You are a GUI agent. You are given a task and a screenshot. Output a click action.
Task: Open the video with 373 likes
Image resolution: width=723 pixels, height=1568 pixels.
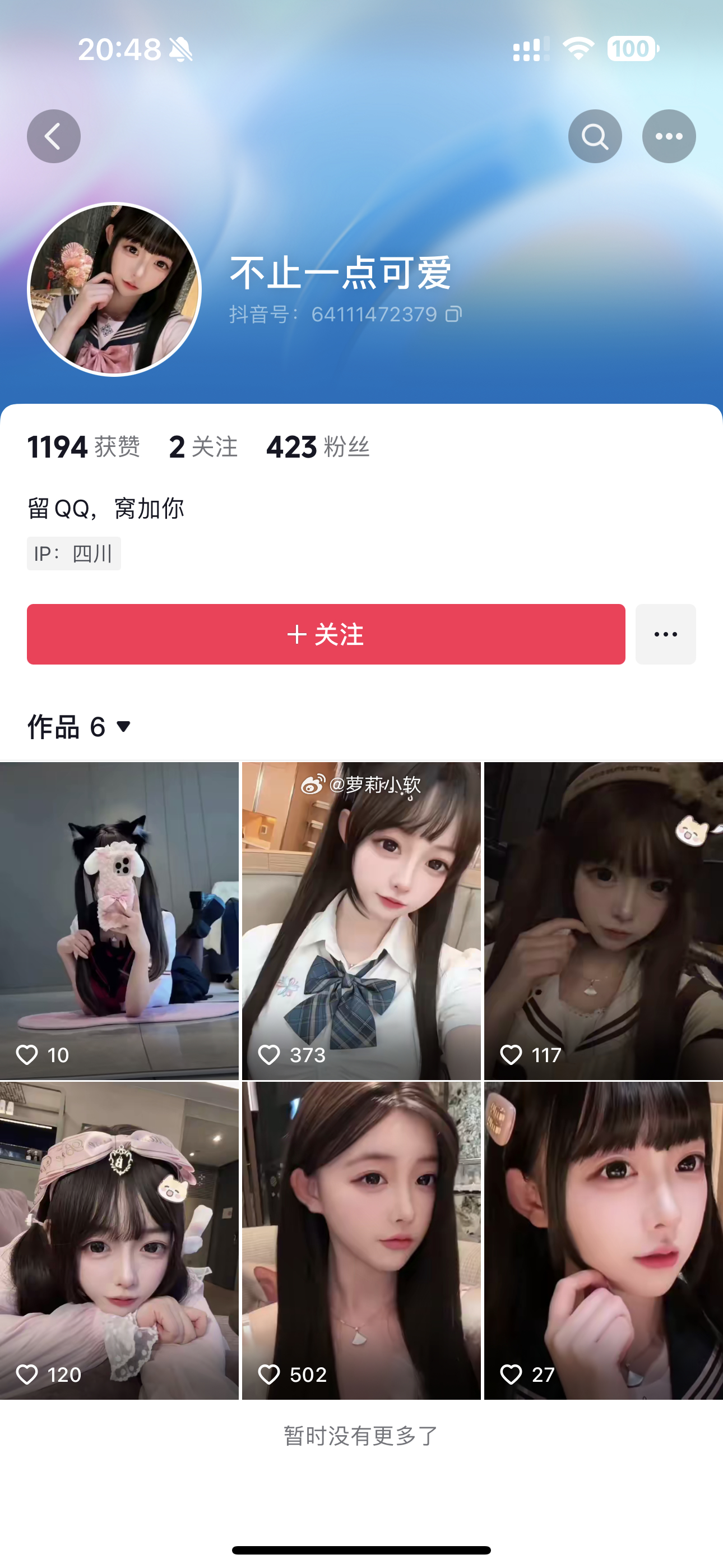(x=361, y=920)
